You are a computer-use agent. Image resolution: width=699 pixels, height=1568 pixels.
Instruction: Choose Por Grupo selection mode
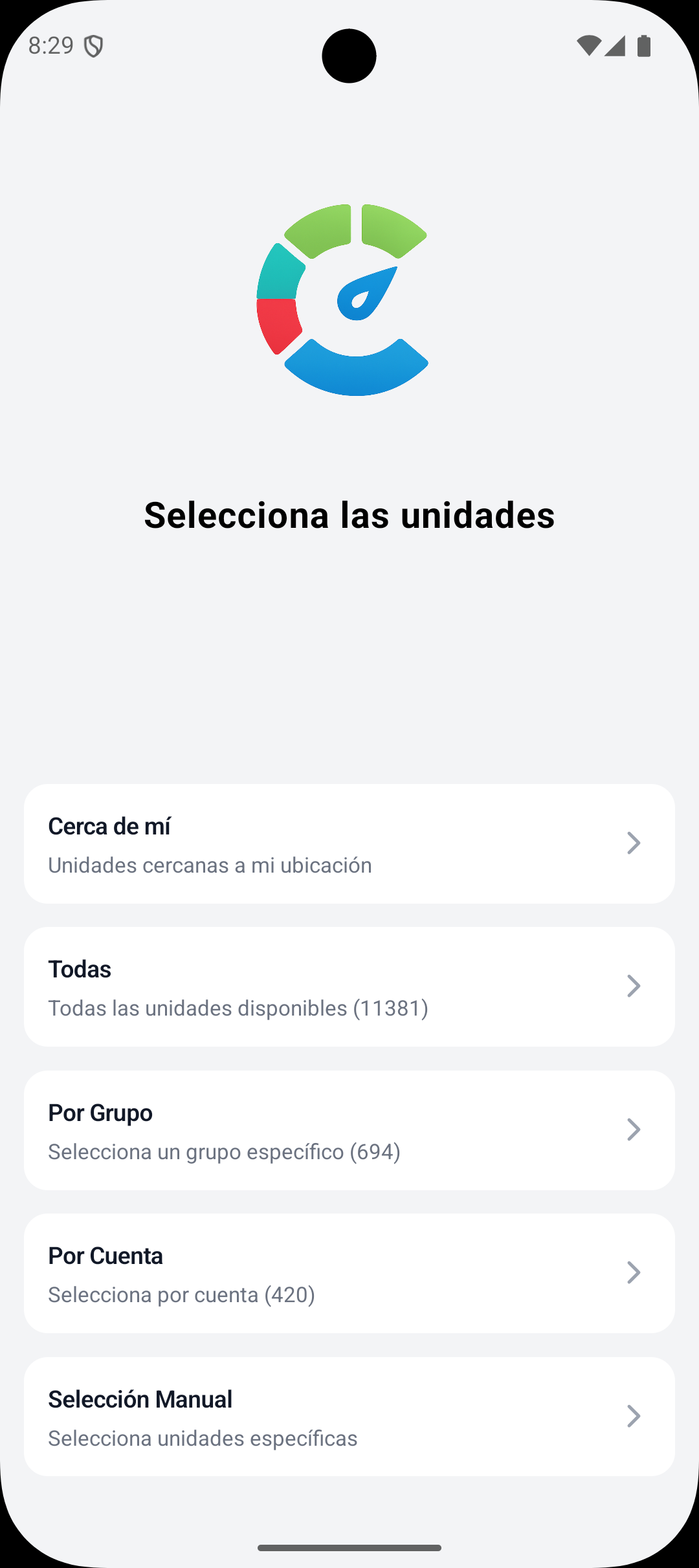349,1129
